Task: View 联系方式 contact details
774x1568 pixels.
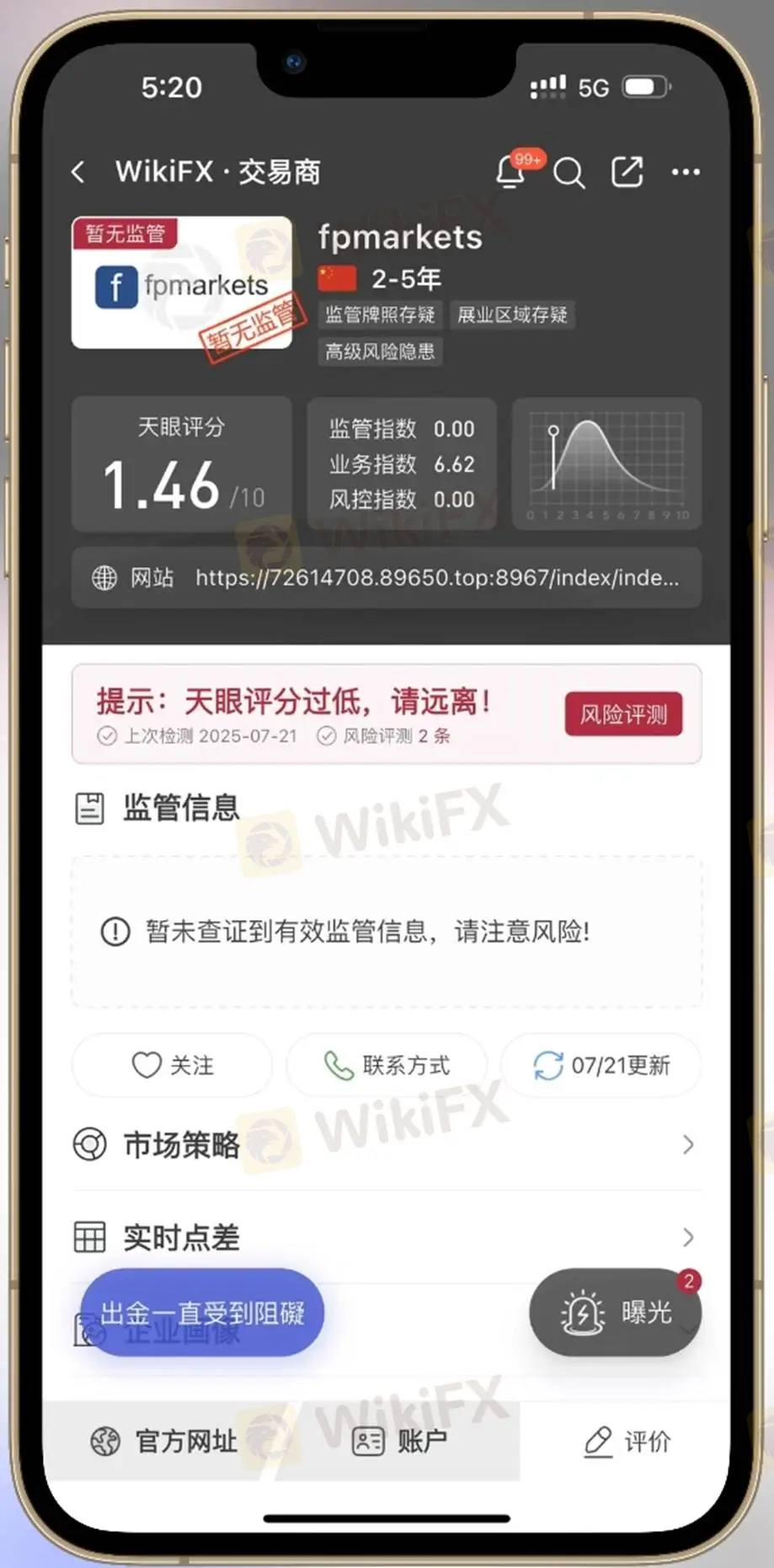Action: 387,1065
